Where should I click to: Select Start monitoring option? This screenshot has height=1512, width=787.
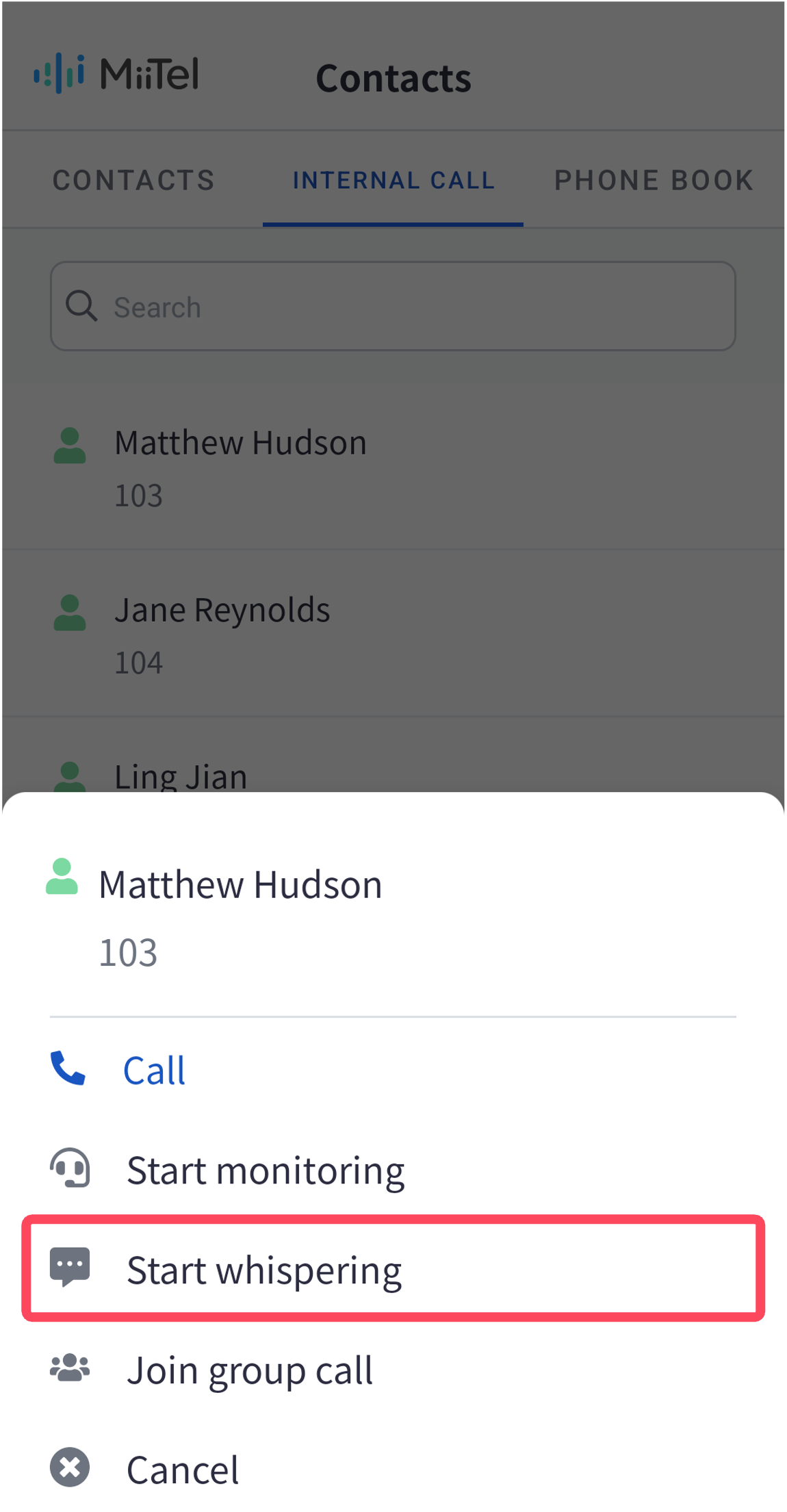coord(265,1170)
